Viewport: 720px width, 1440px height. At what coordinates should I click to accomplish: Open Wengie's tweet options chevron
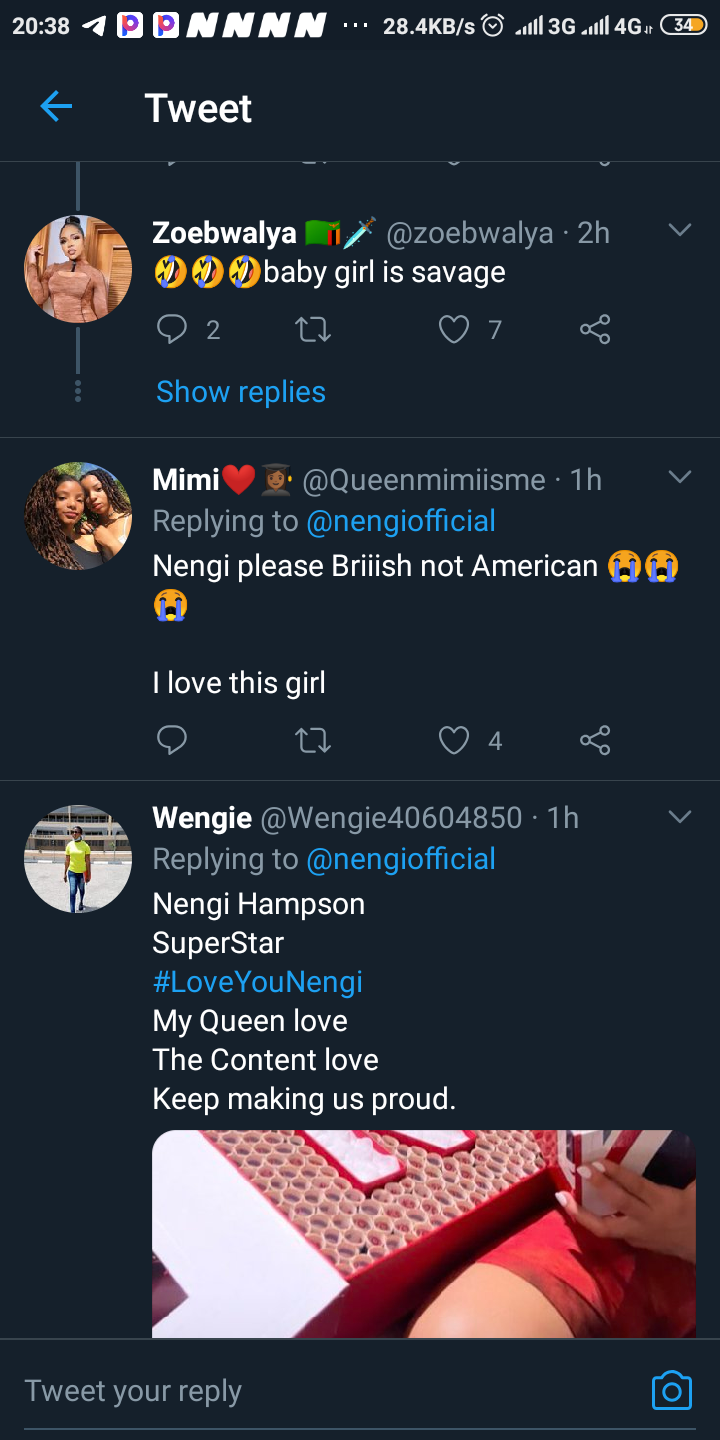[680, 817]
